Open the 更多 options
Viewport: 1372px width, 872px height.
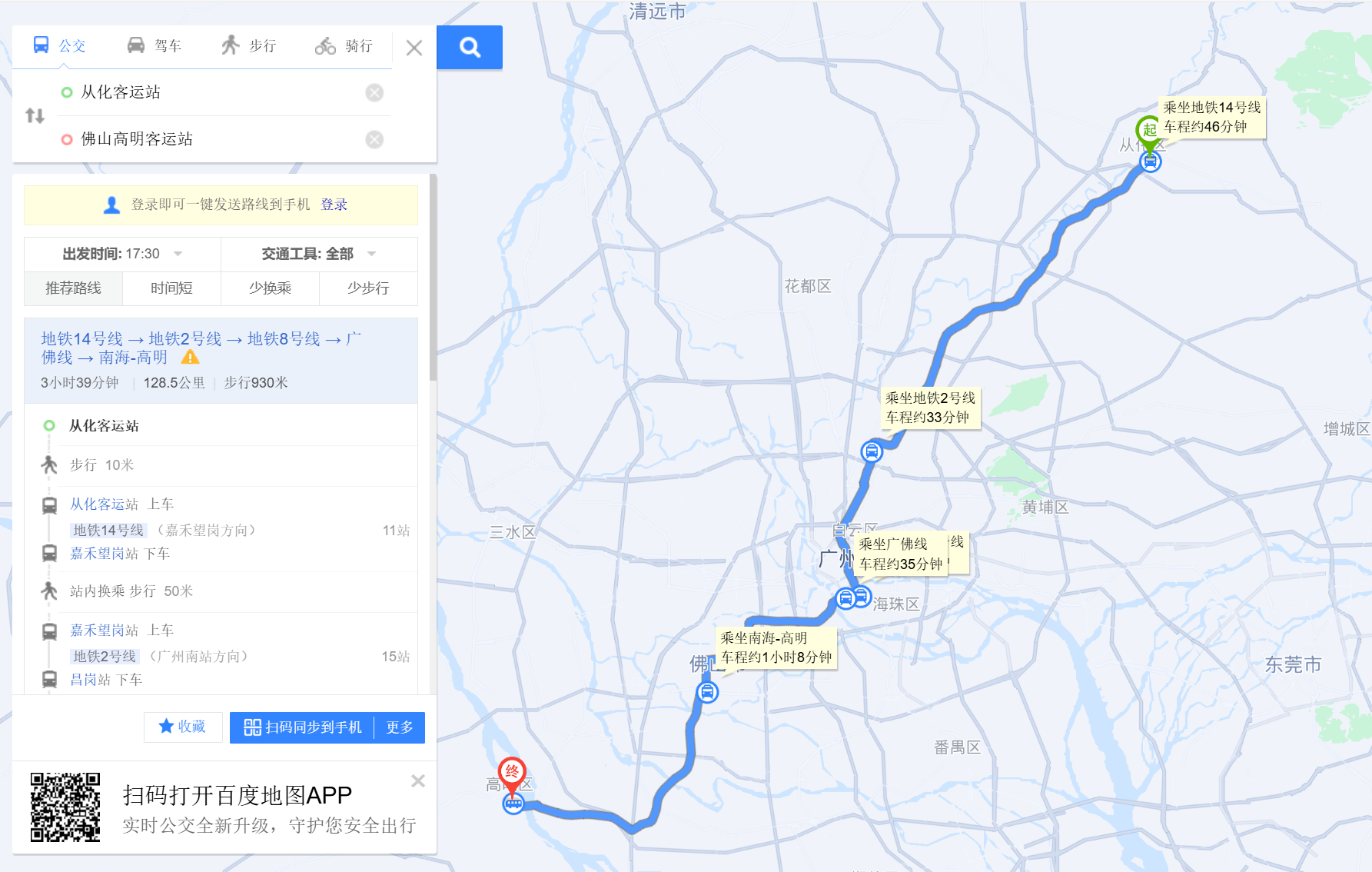pyautogui.click(x=400, y=727)
